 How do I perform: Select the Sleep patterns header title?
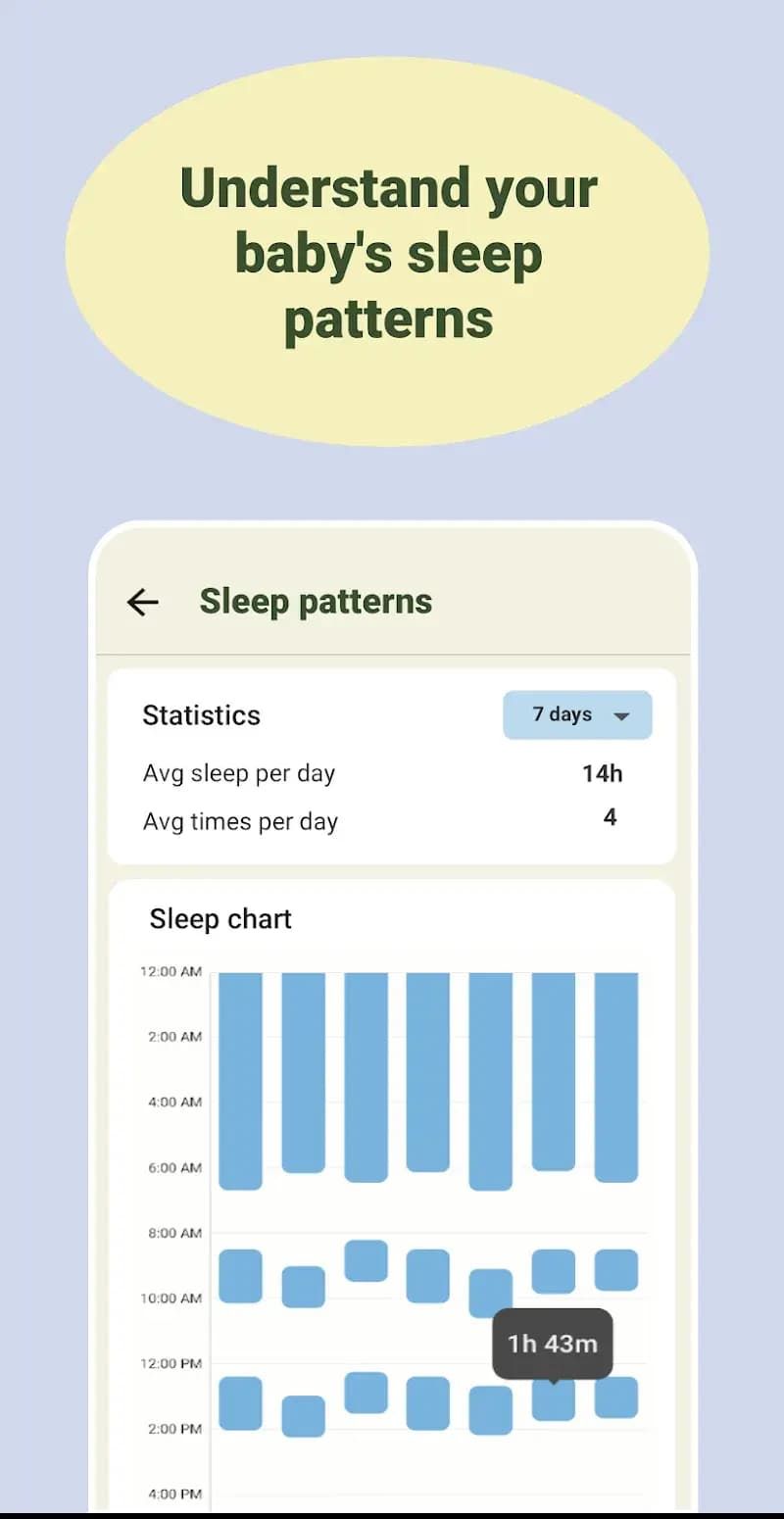pyautogui.click(x=316, y=601)
